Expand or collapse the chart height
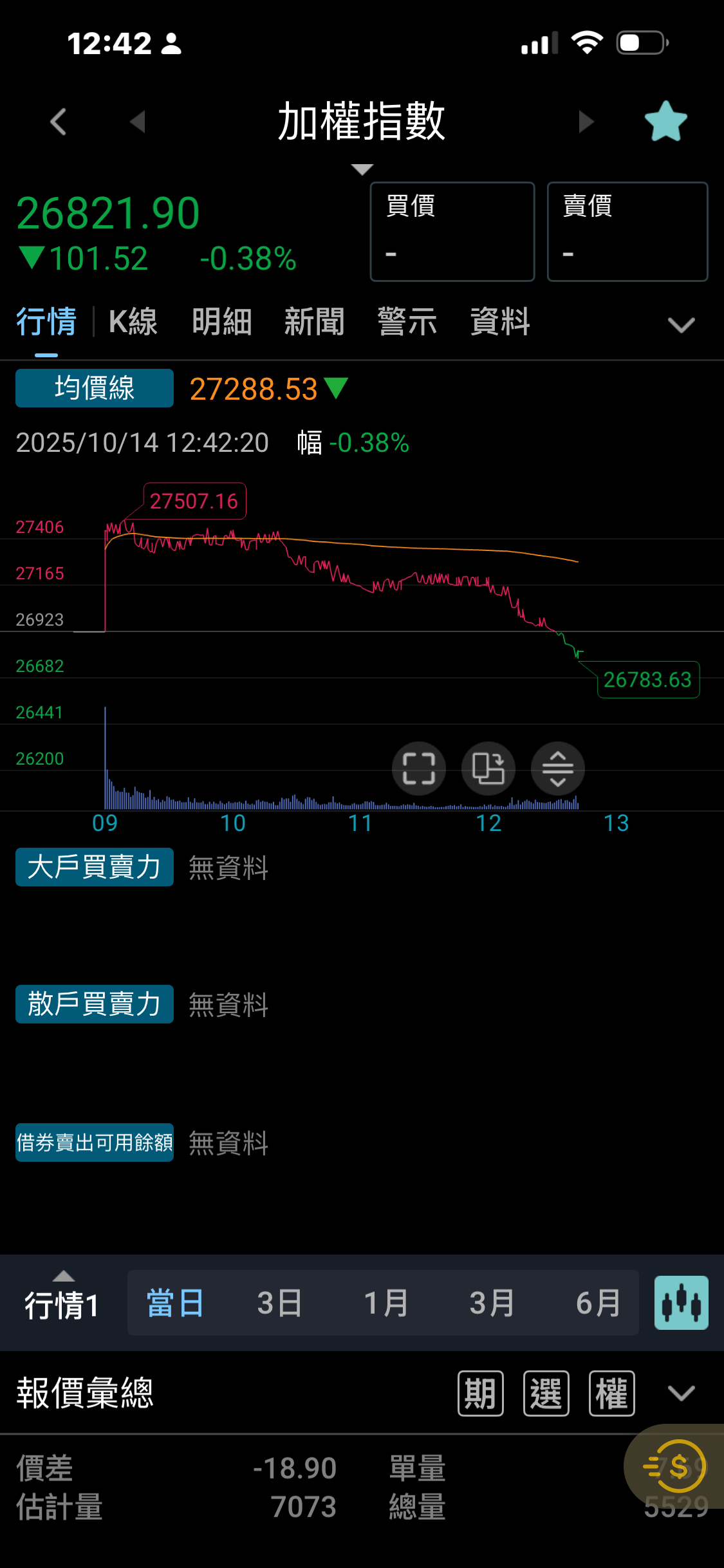Image resolution: width=724 pixels, height=1568 pixels. pyautogui.click(x=558, y=769)
